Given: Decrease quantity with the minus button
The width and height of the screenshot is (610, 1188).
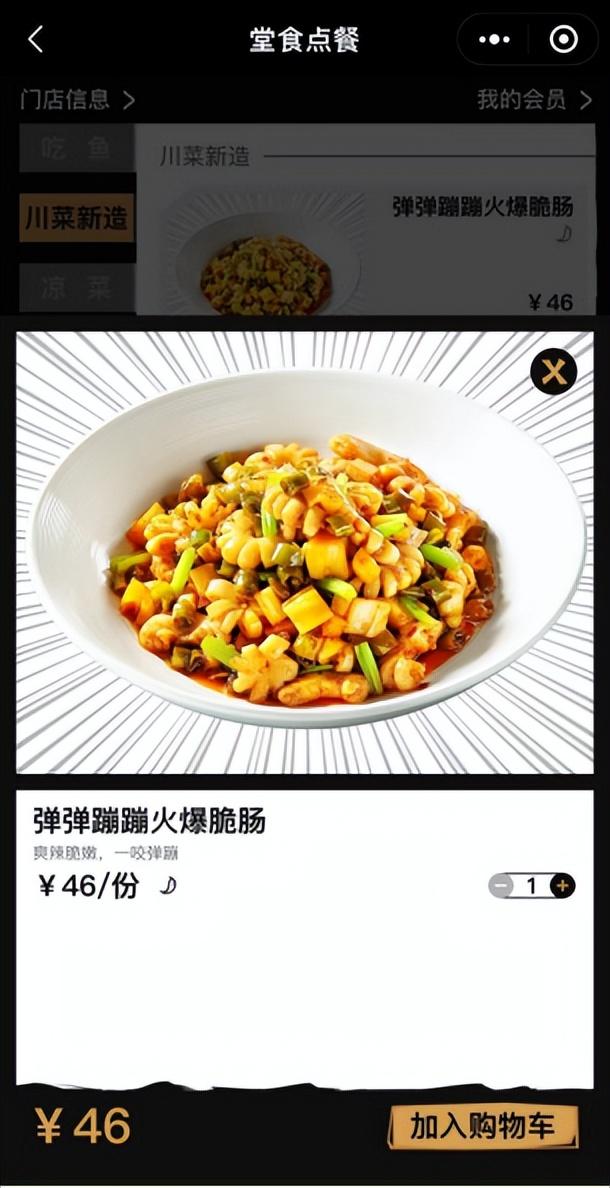Looking at the screenshot, I should pyautogui.click(x=501, y=885).
